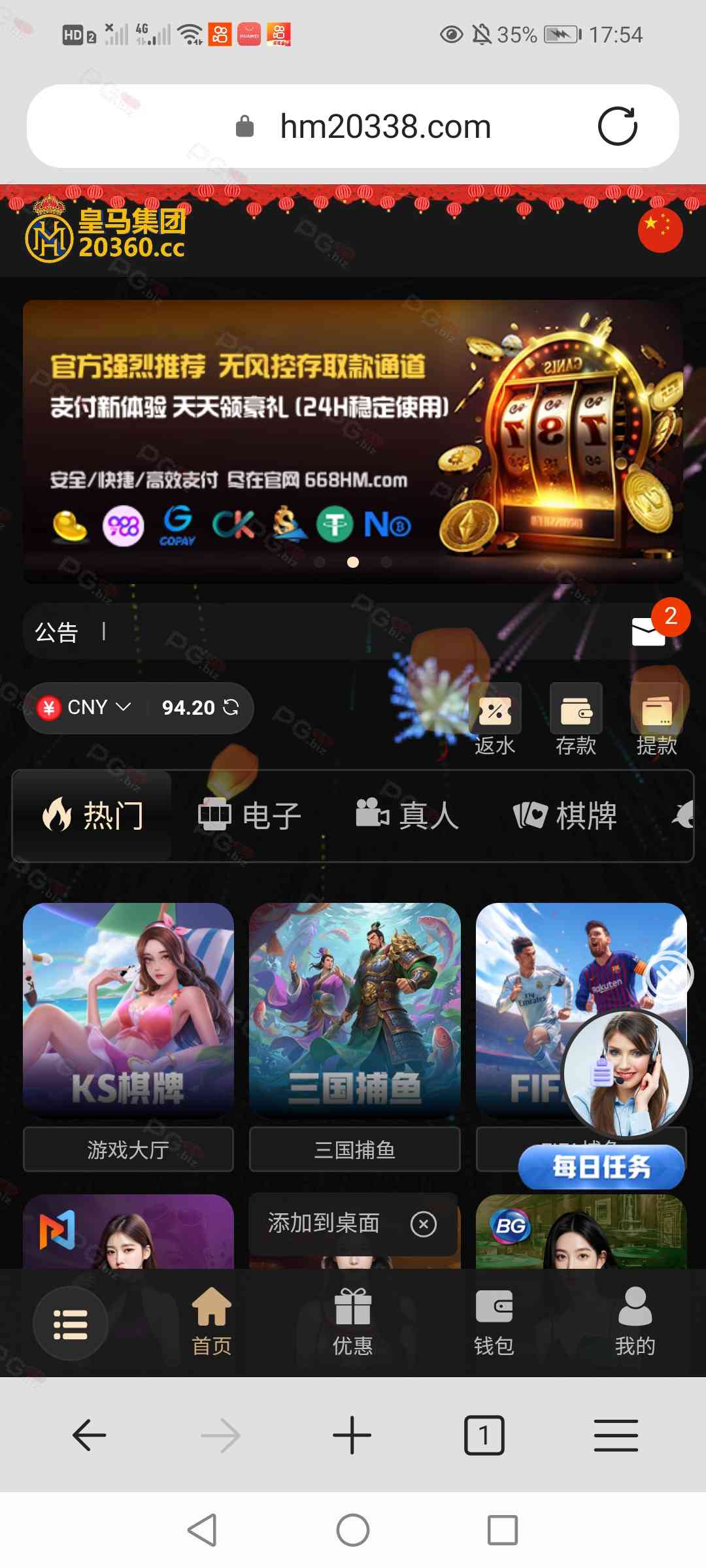The height and width of the screenshot is (1568, 706).
Task: Go to the 优惠 promotions tab
Action: coord(352,1323)
